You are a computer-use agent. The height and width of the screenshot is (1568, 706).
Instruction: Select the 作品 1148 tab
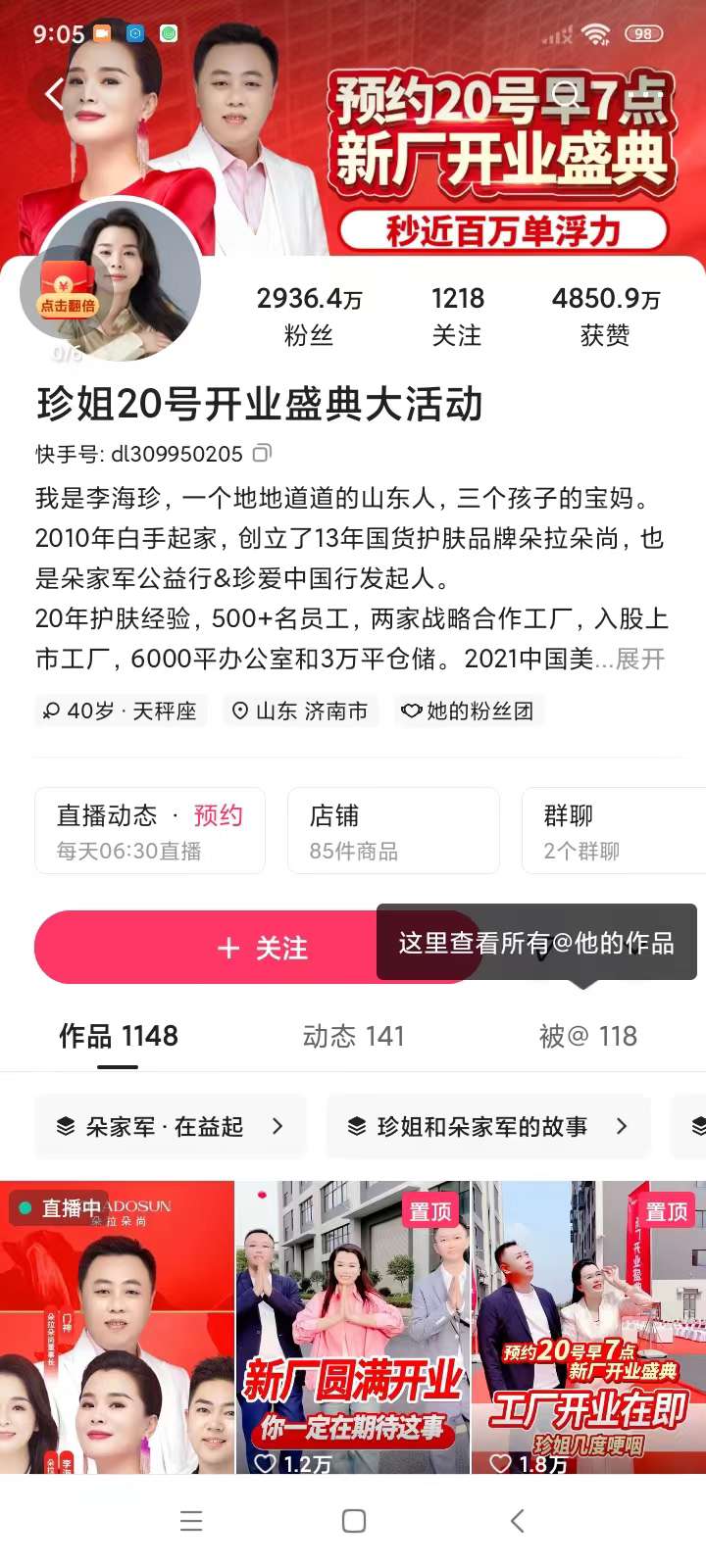coord(119,1036)
